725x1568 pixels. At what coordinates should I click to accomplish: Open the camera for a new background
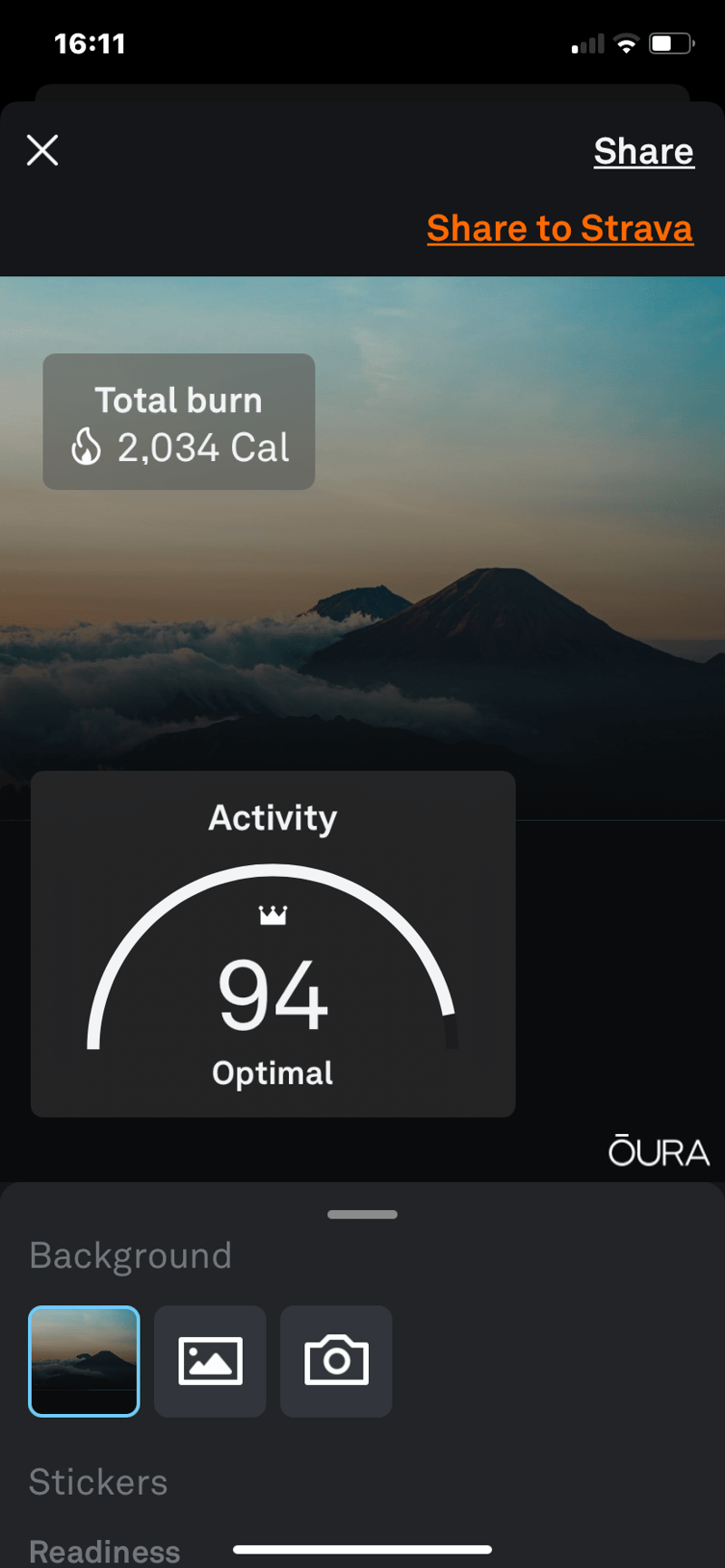click(x=336, y=1361)
